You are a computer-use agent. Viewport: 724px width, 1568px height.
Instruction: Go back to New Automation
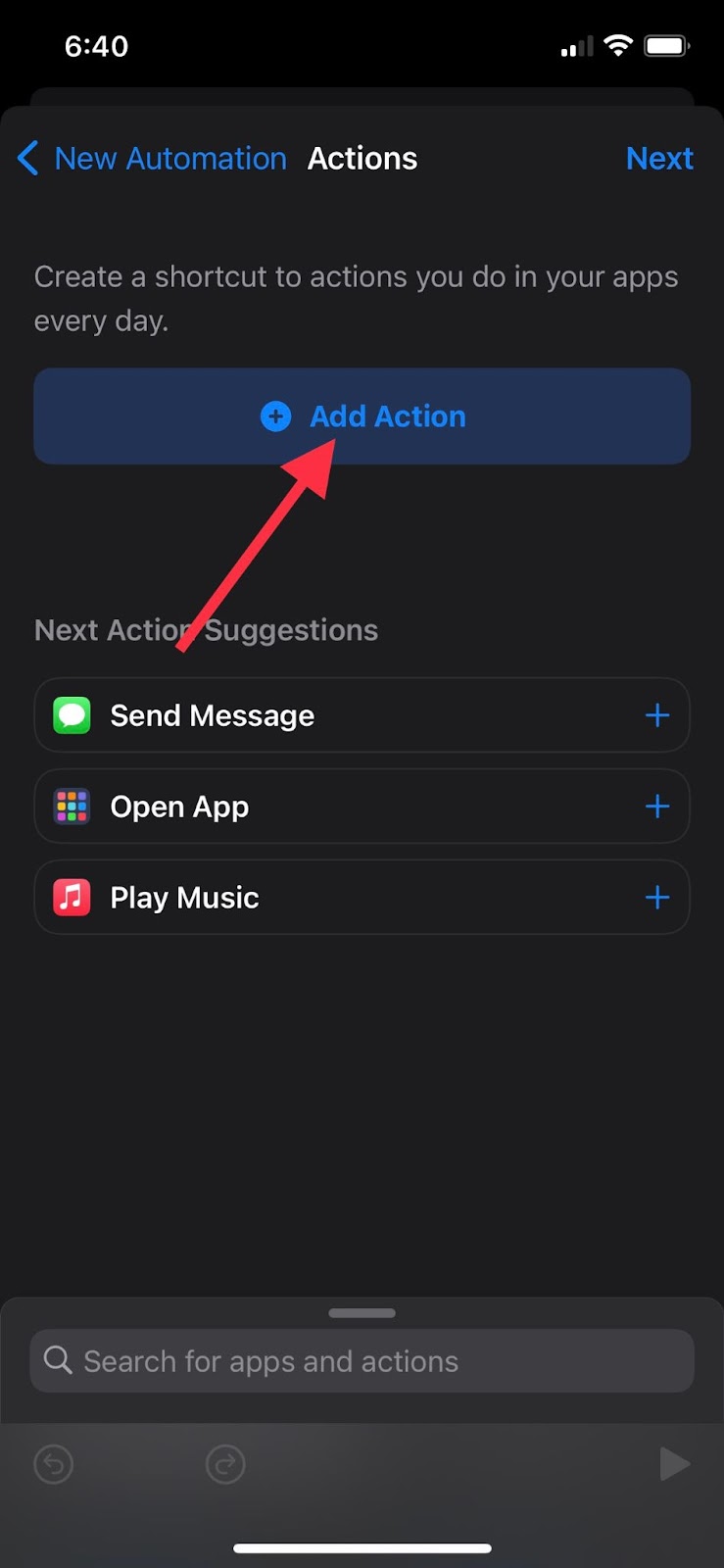pos(152,159)
